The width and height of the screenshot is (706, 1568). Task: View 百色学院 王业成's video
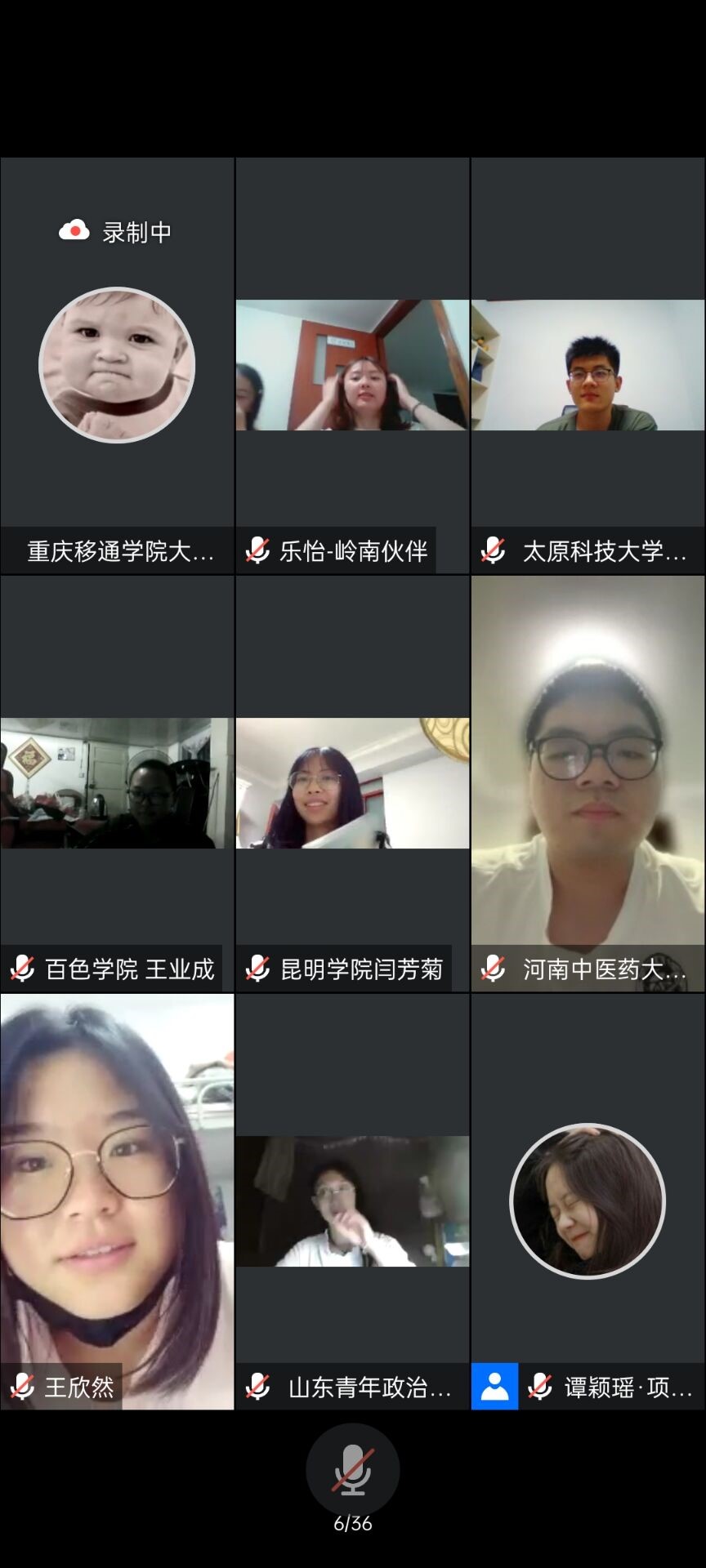pos(117,783)
